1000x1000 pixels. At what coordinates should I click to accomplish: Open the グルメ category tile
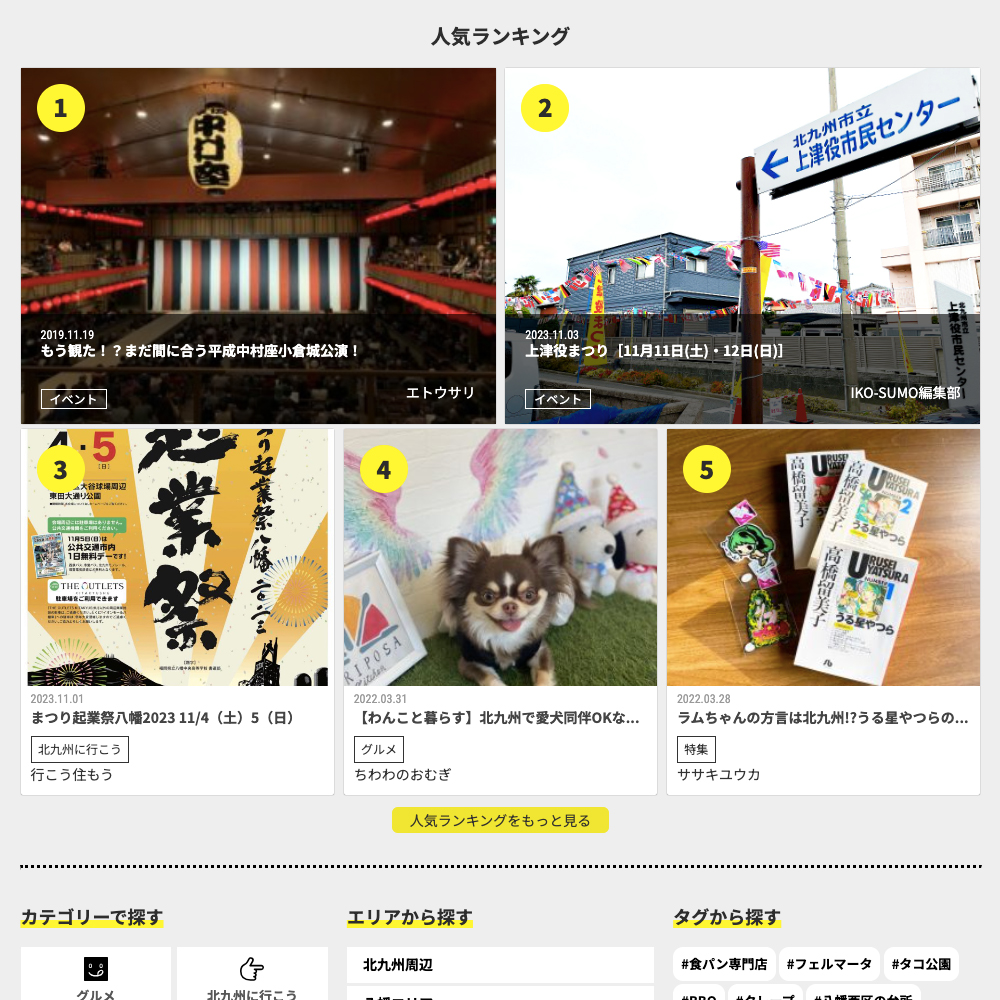coord(96,975)
